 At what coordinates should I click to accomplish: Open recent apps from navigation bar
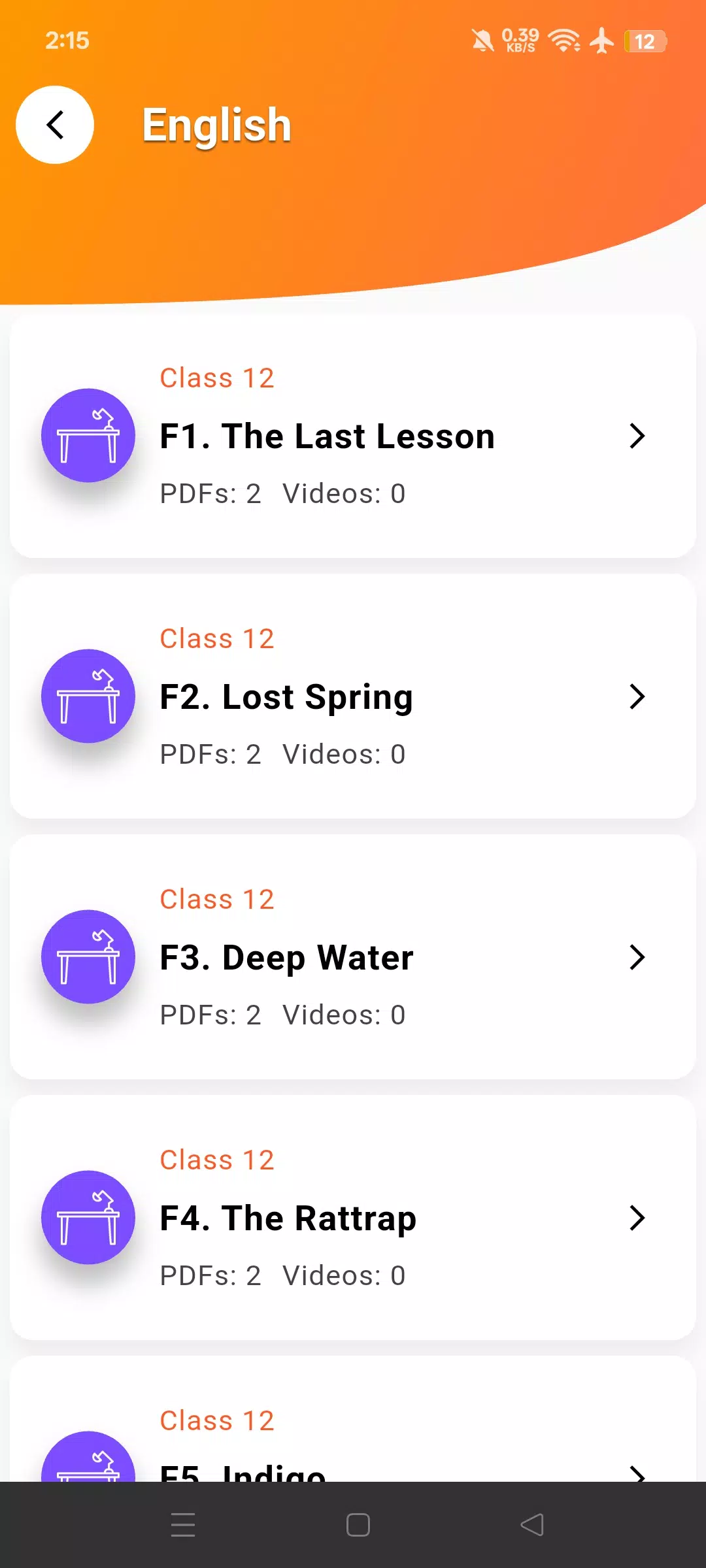[183, 1525]
